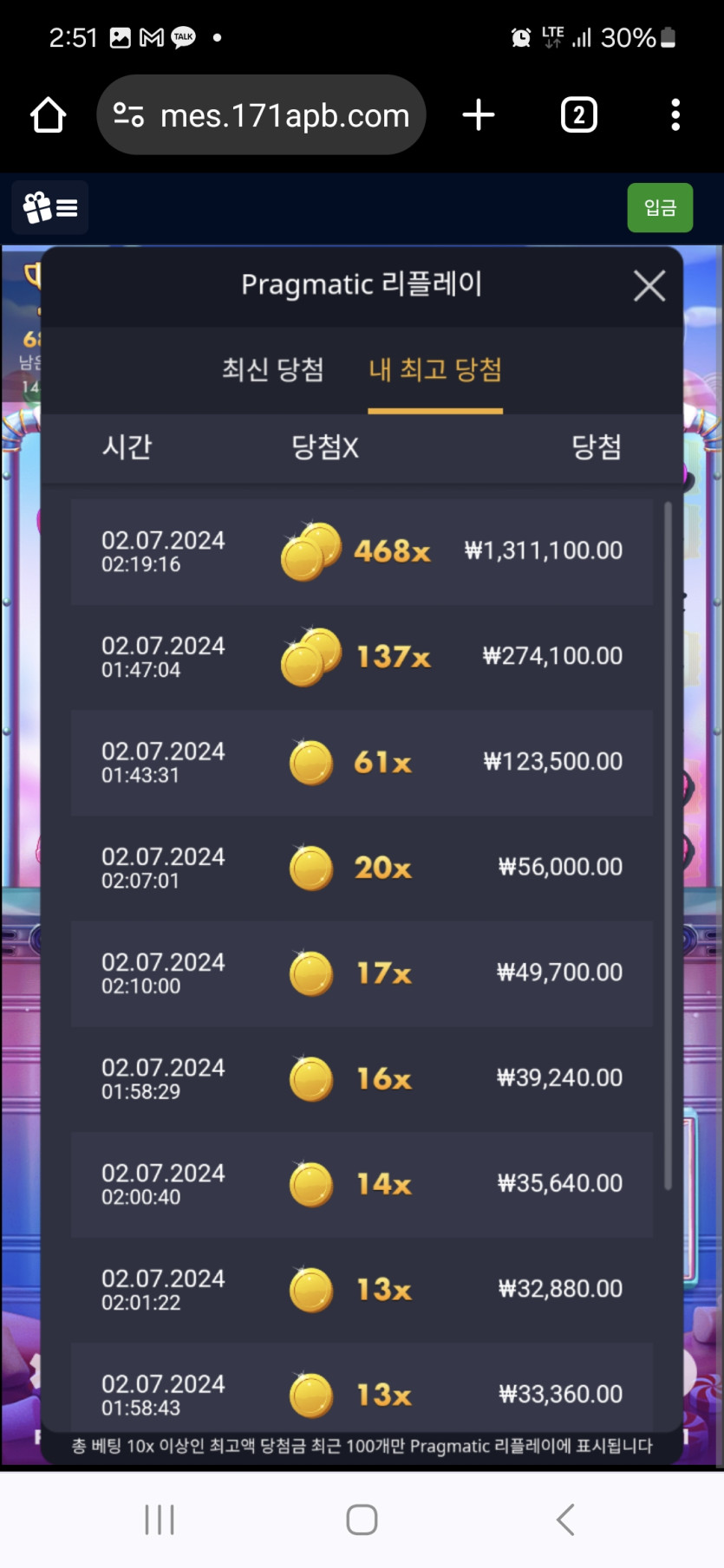
Task: Add a new browser tab
Action: click(x=479, y=115)
